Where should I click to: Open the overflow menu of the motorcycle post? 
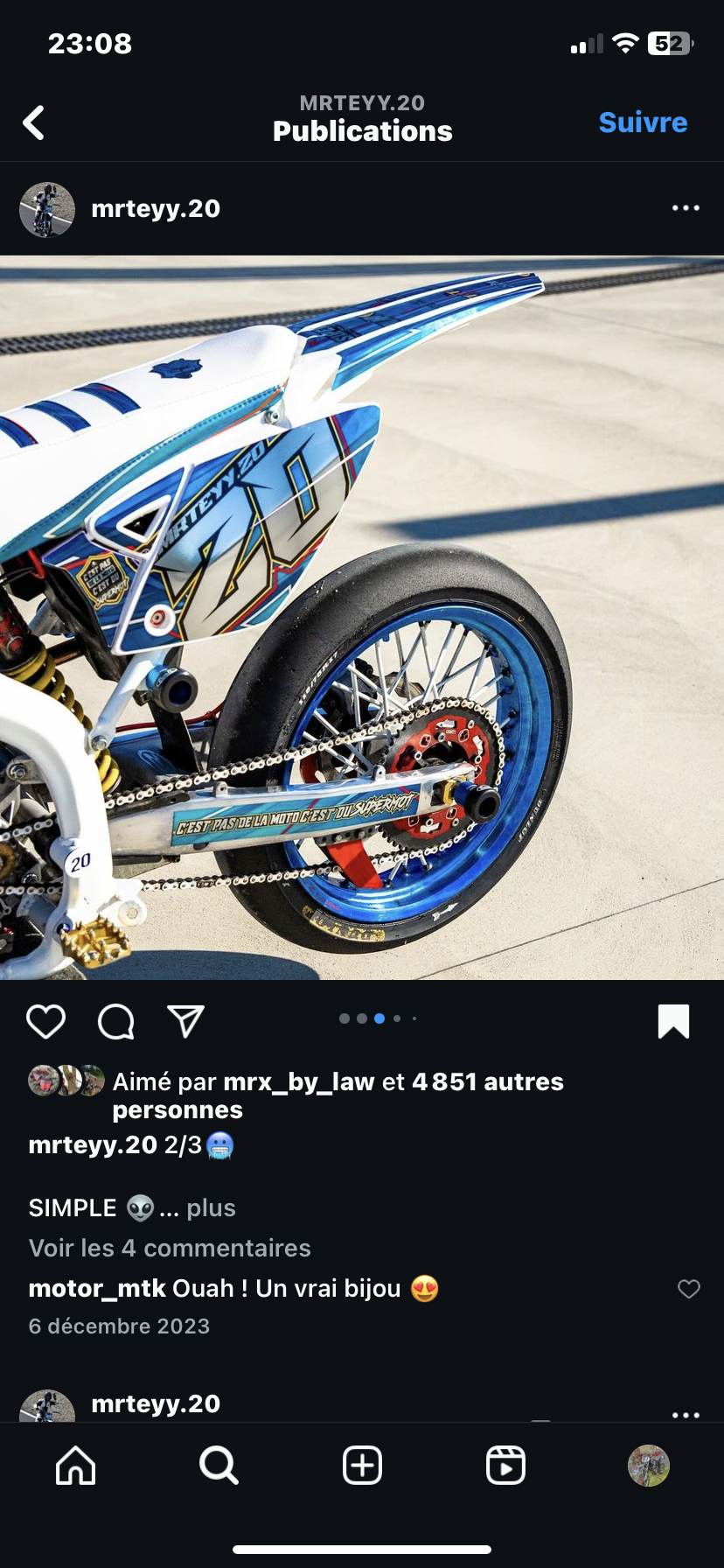[x=686, y=208]
